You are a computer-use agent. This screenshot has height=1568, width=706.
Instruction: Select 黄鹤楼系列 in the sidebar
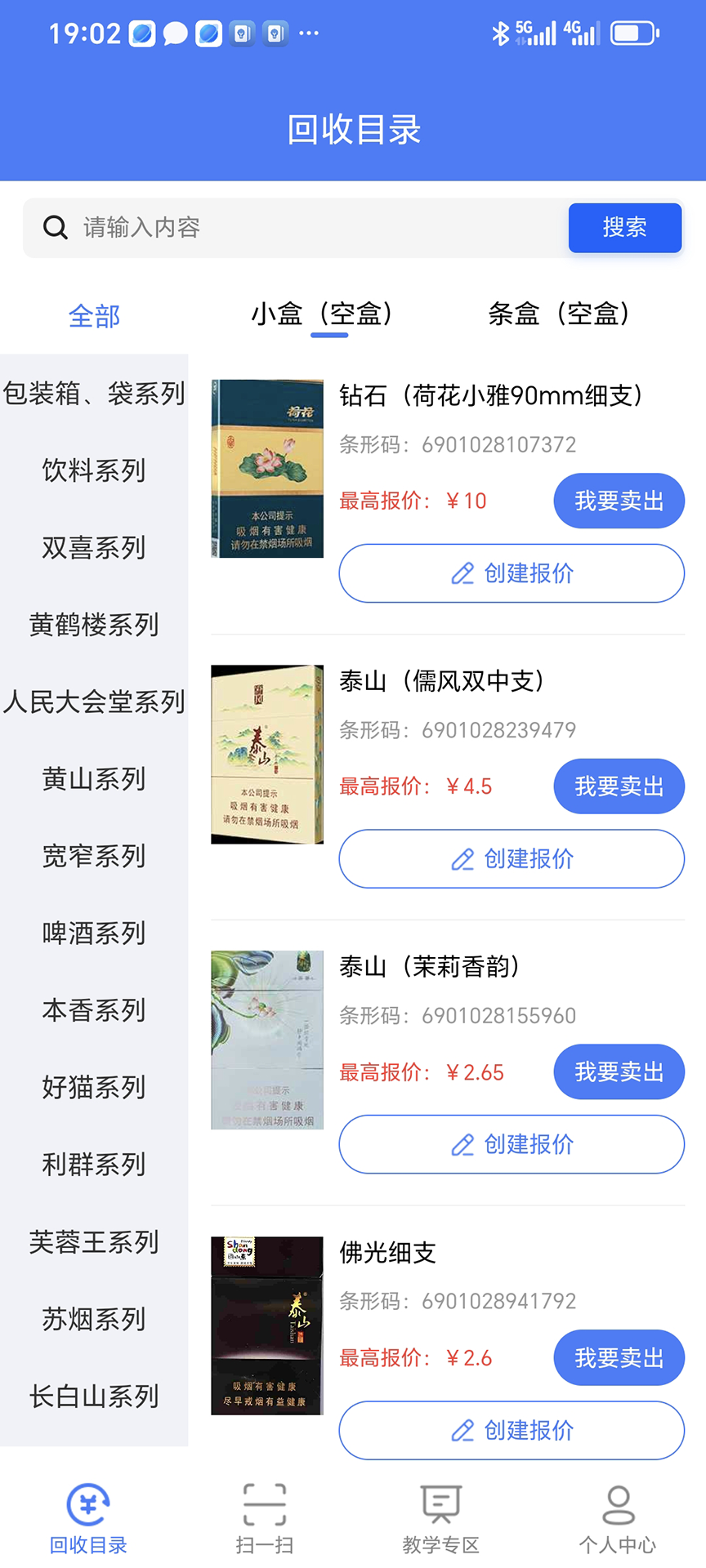click(93, 625)
